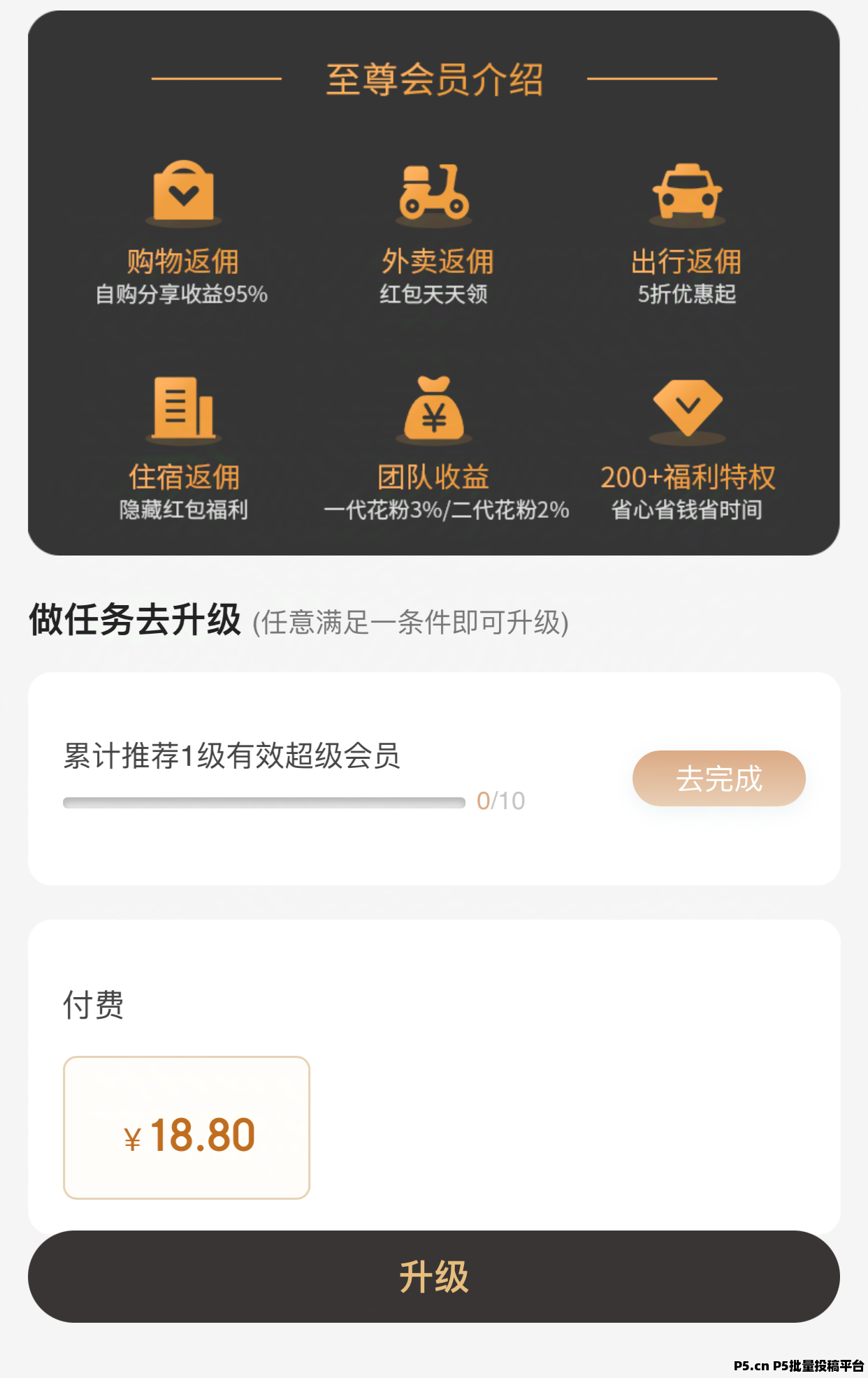The width and height of the screenshot is (868, 1378).
Task: Tap the 升级 button
Action: point(433,1277)
